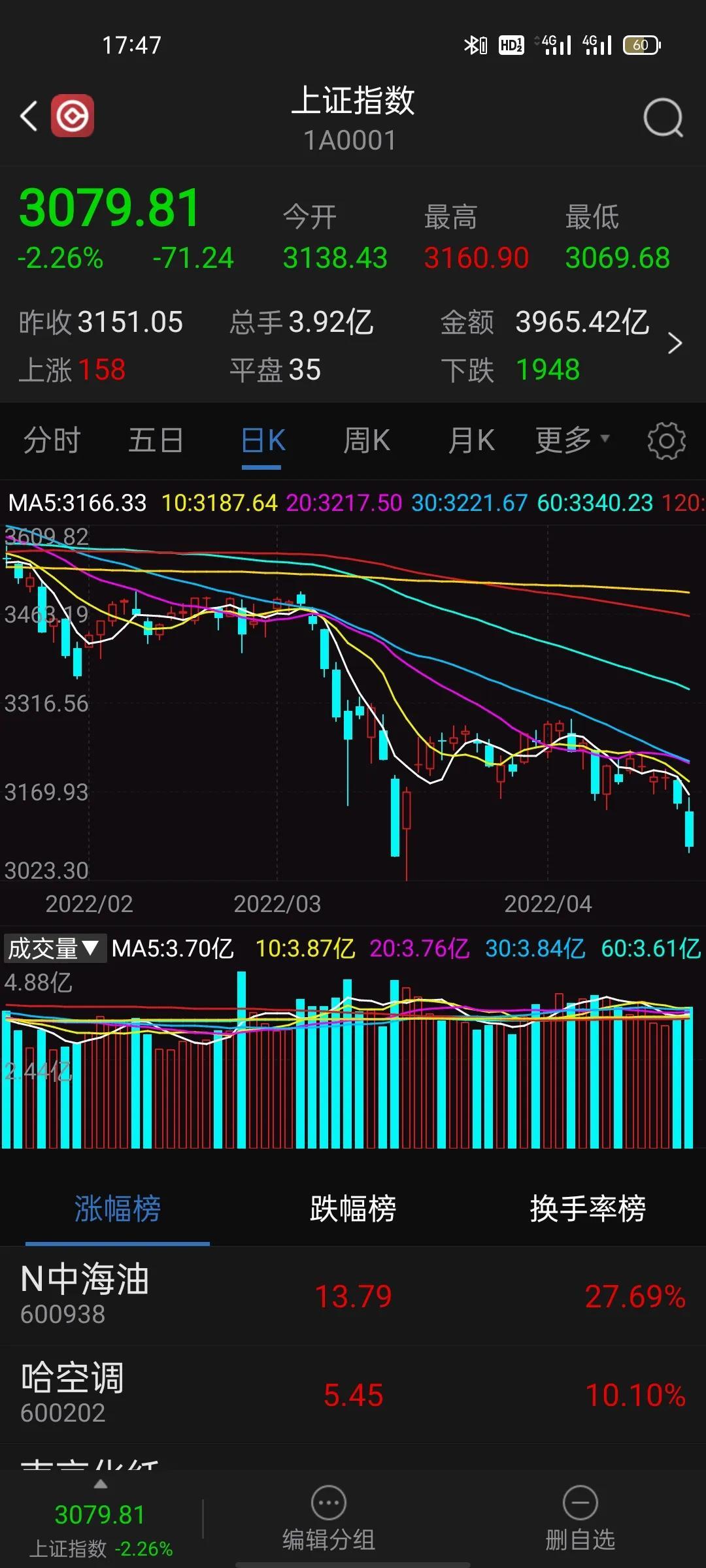This screenshot has height=1568, width=706.
Task: Switch to the 周K chart tab
Action: tap(367, 440)
